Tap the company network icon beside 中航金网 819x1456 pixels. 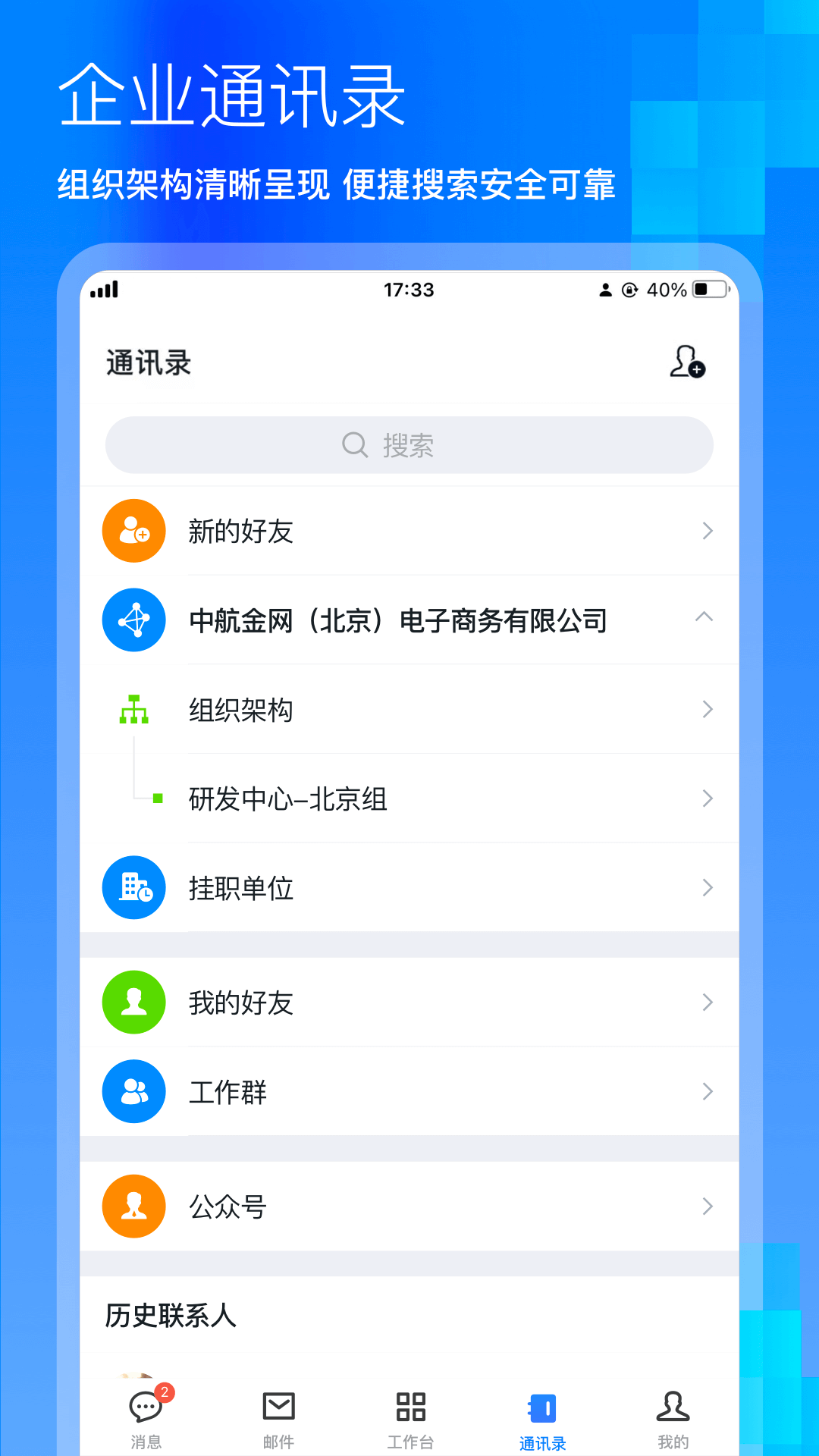point(133,620)
